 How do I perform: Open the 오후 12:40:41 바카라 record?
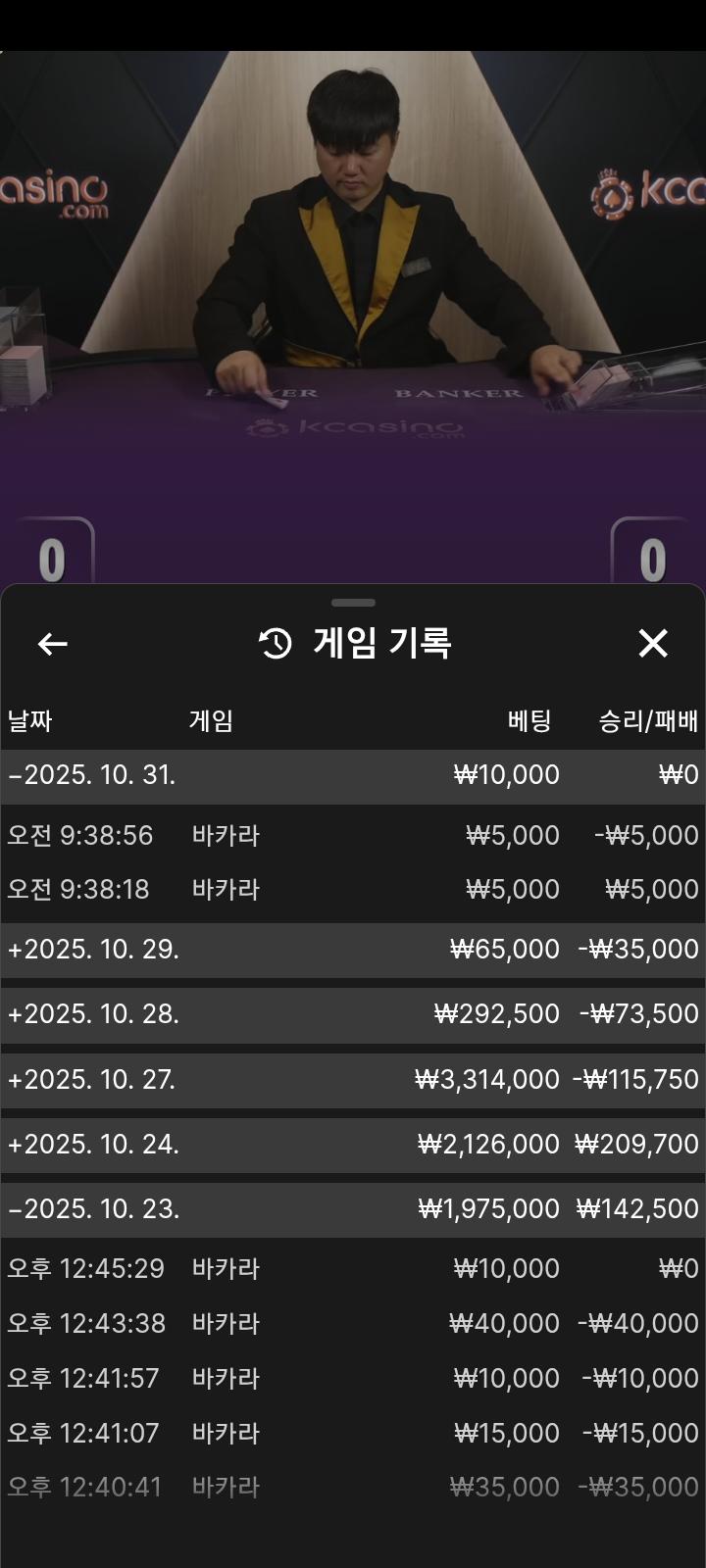tap(353, 1487)
